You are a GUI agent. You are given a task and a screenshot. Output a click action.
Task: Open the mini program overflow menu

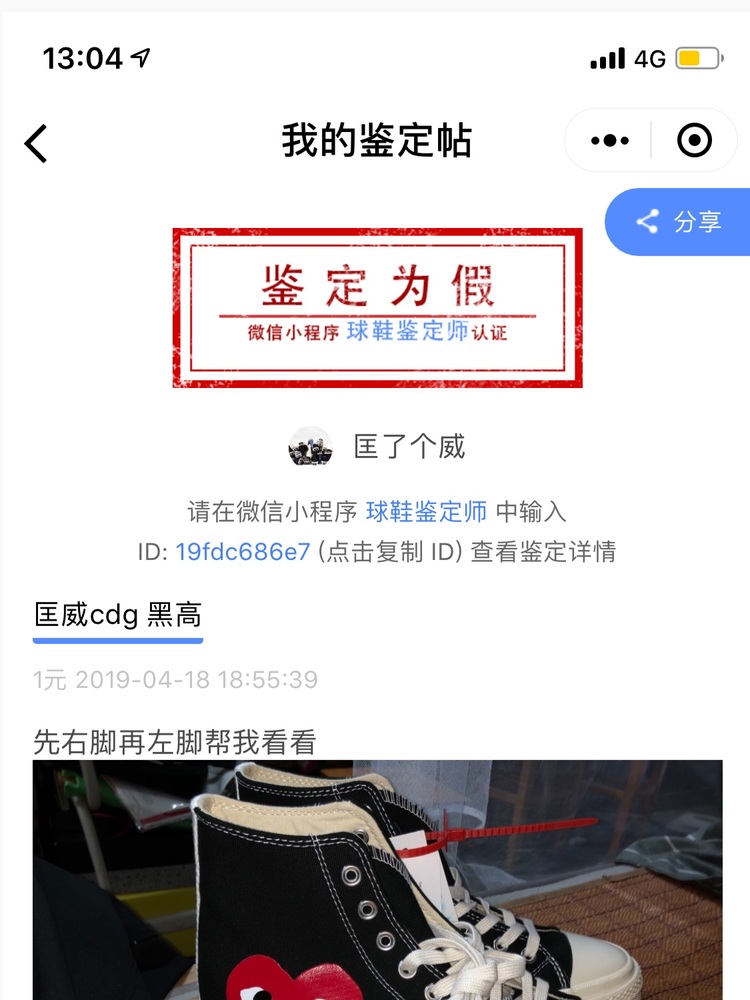(x=610, y=141)
